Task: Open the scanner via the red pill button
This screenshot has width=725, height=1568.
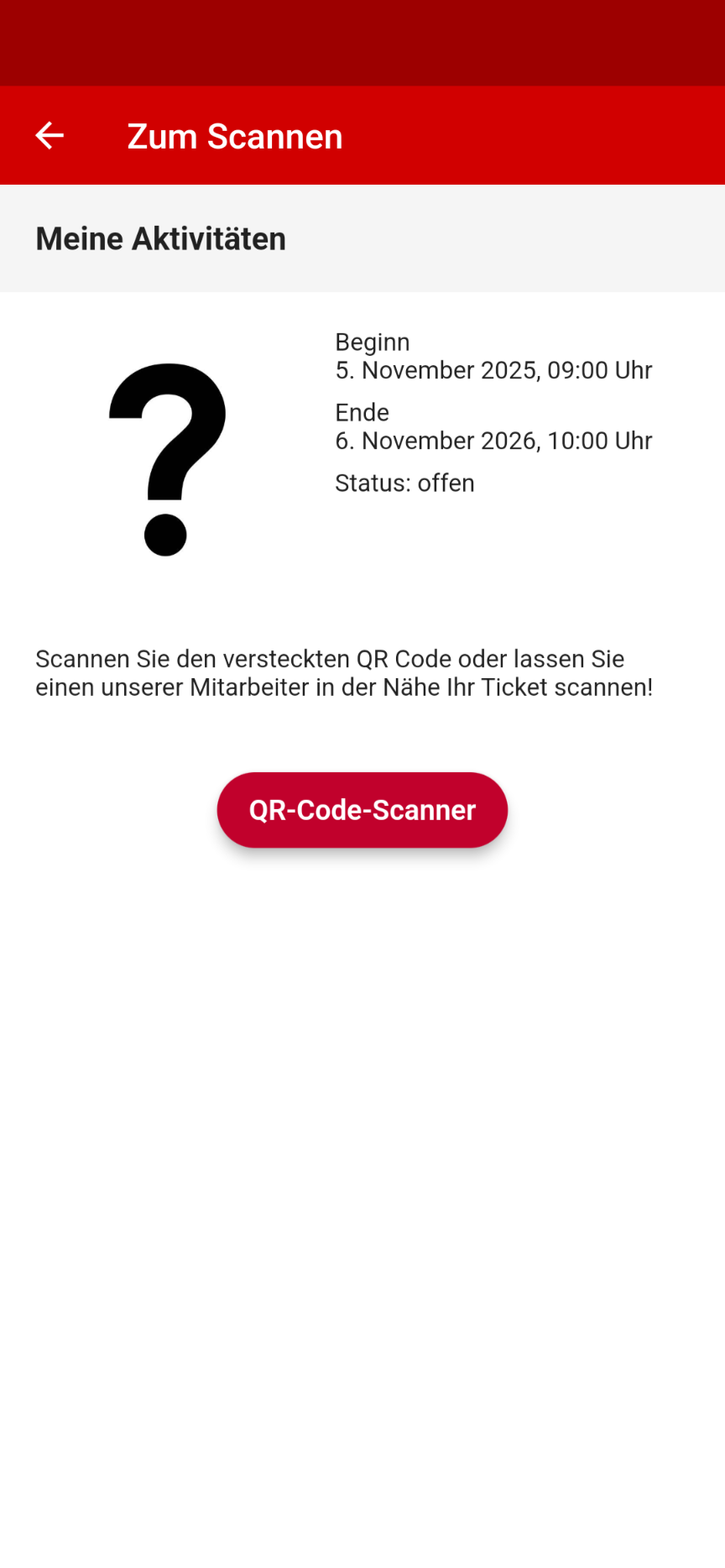Action: pos(362,809)
